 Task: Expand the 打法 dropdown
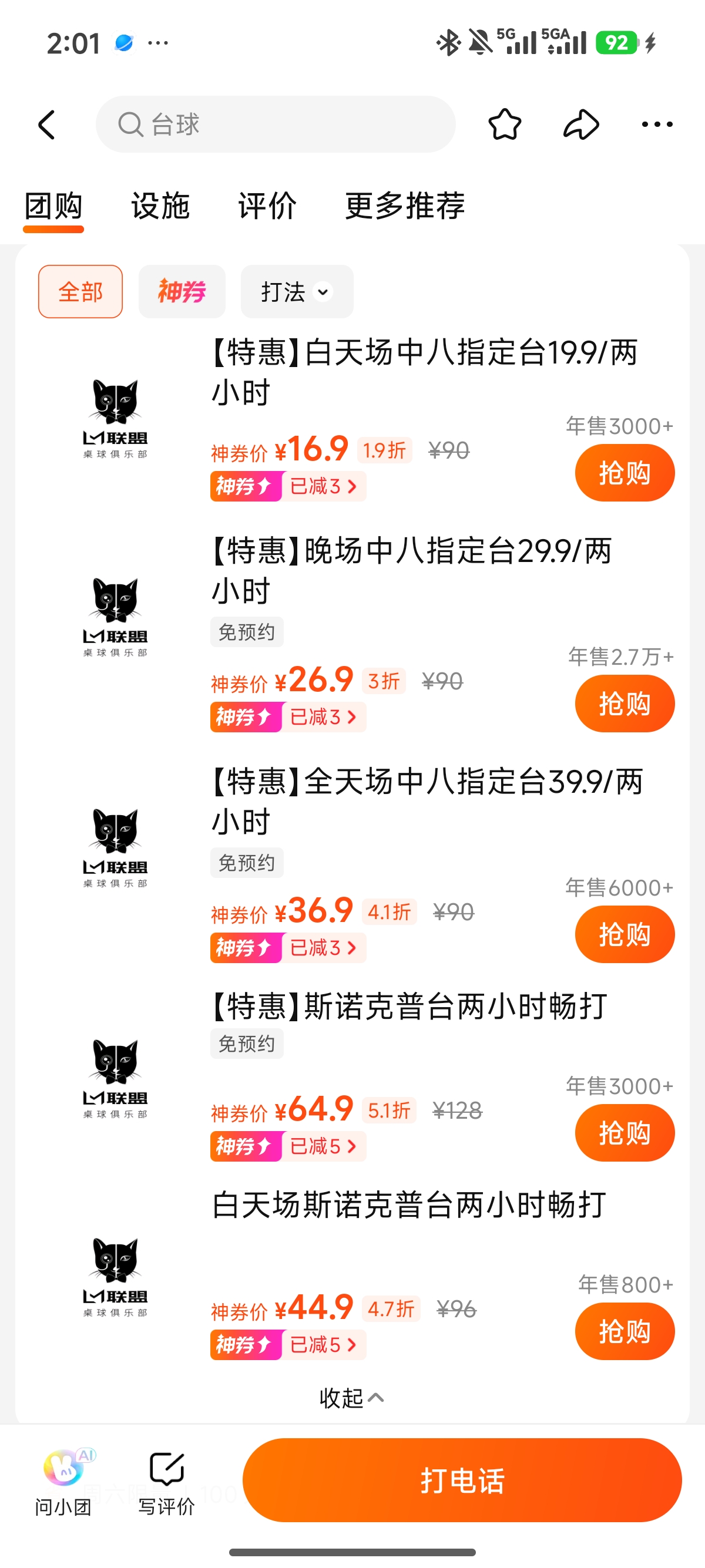(x=297, y=291)
